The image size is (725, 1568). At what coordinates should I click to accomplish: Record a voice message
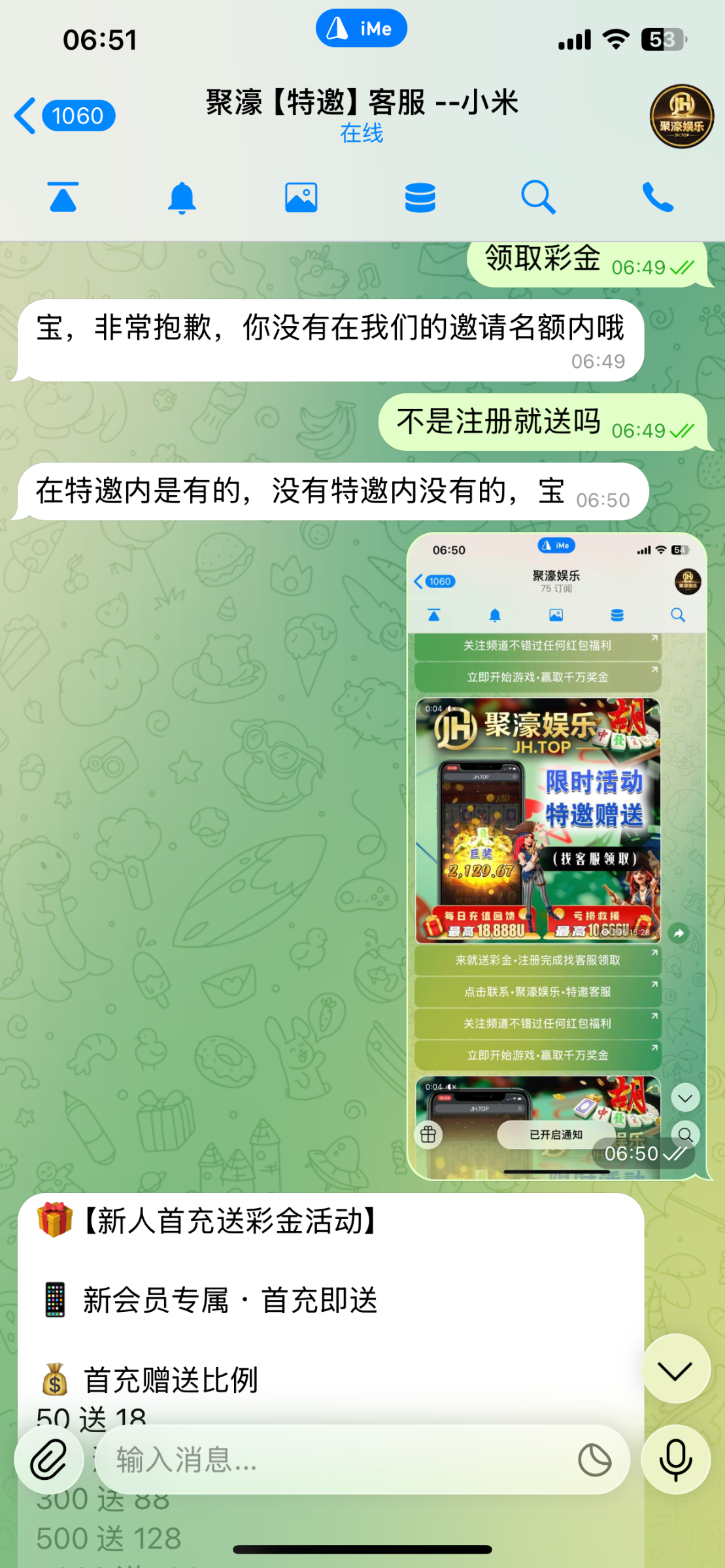[675, 1460]
